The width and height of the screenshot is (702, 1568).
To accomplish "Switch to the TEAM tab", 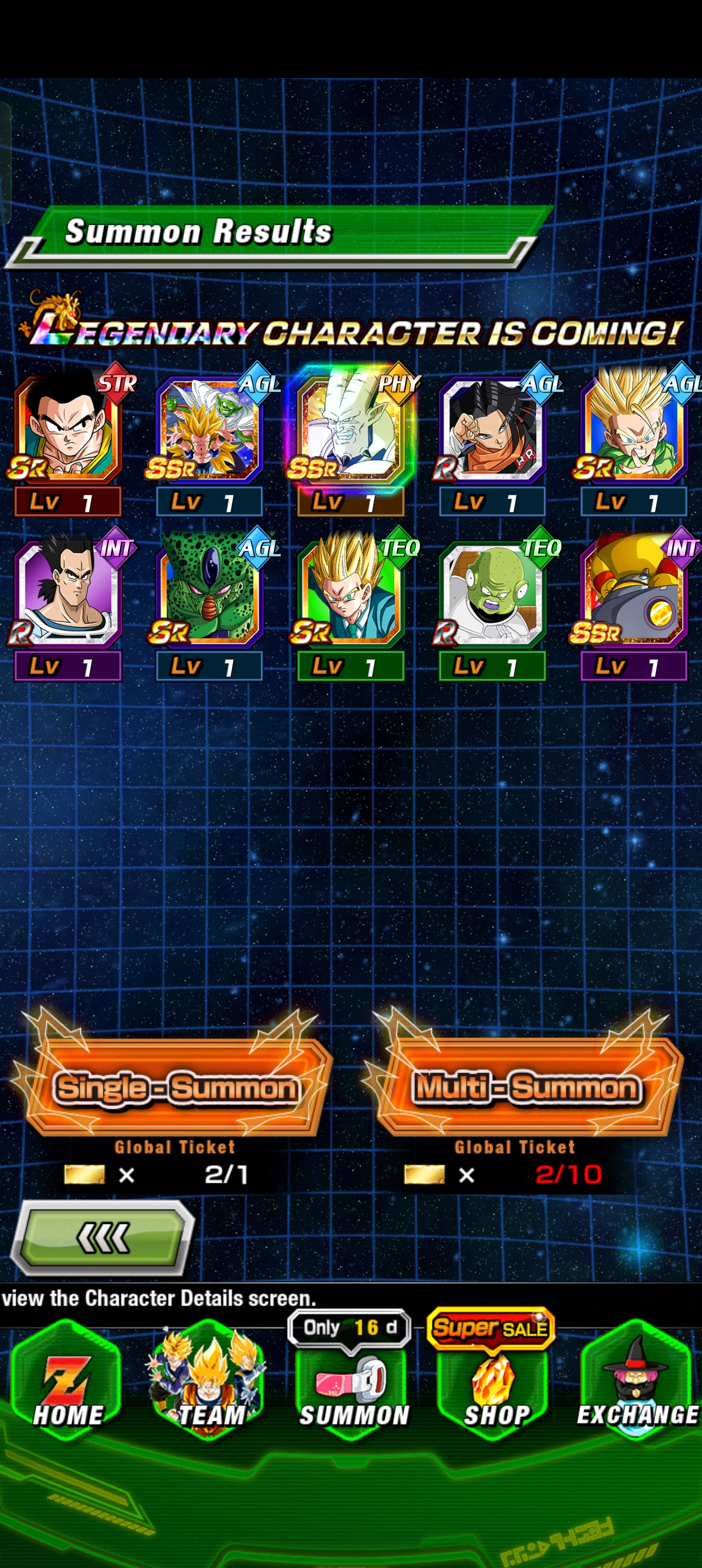I will [x=209, y=1380].
